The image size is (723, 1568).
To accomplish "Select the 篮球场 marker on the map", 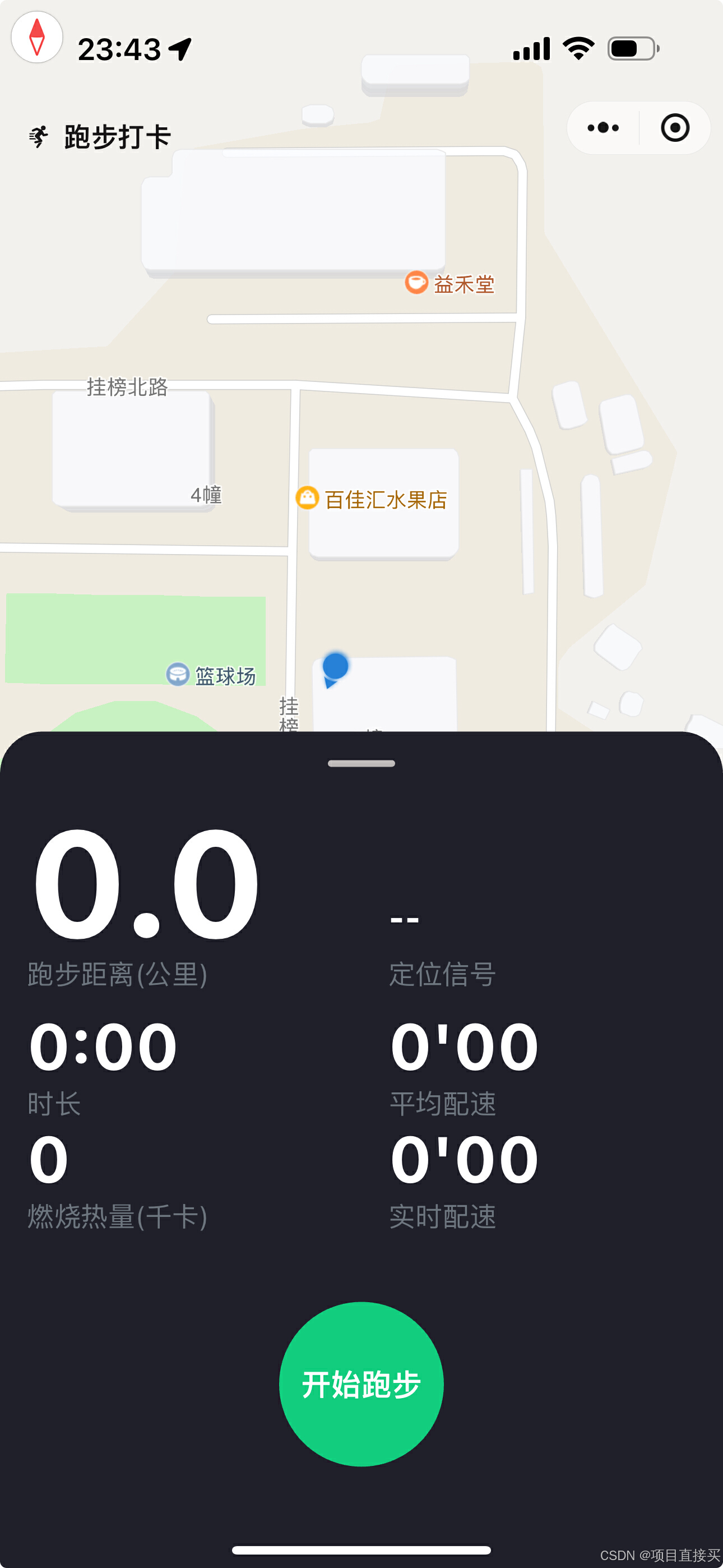I will [178, 674].
